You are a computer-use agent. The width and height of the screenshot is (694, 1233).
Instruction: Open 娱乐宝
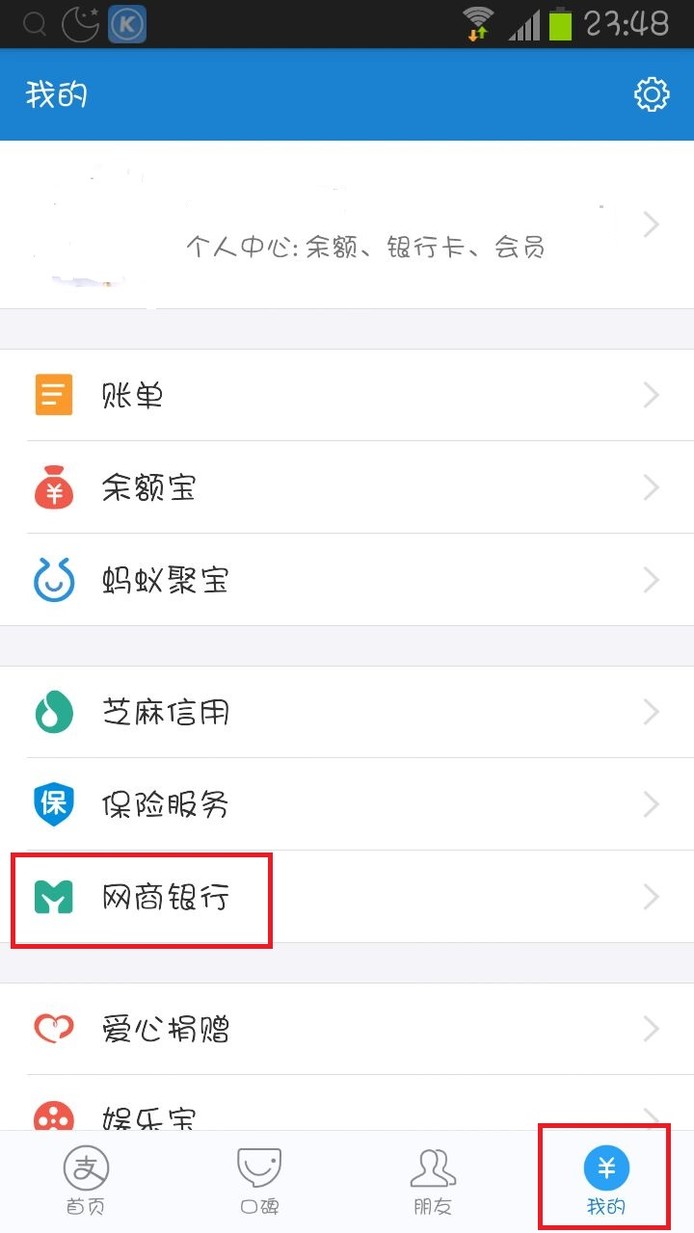347,1104
